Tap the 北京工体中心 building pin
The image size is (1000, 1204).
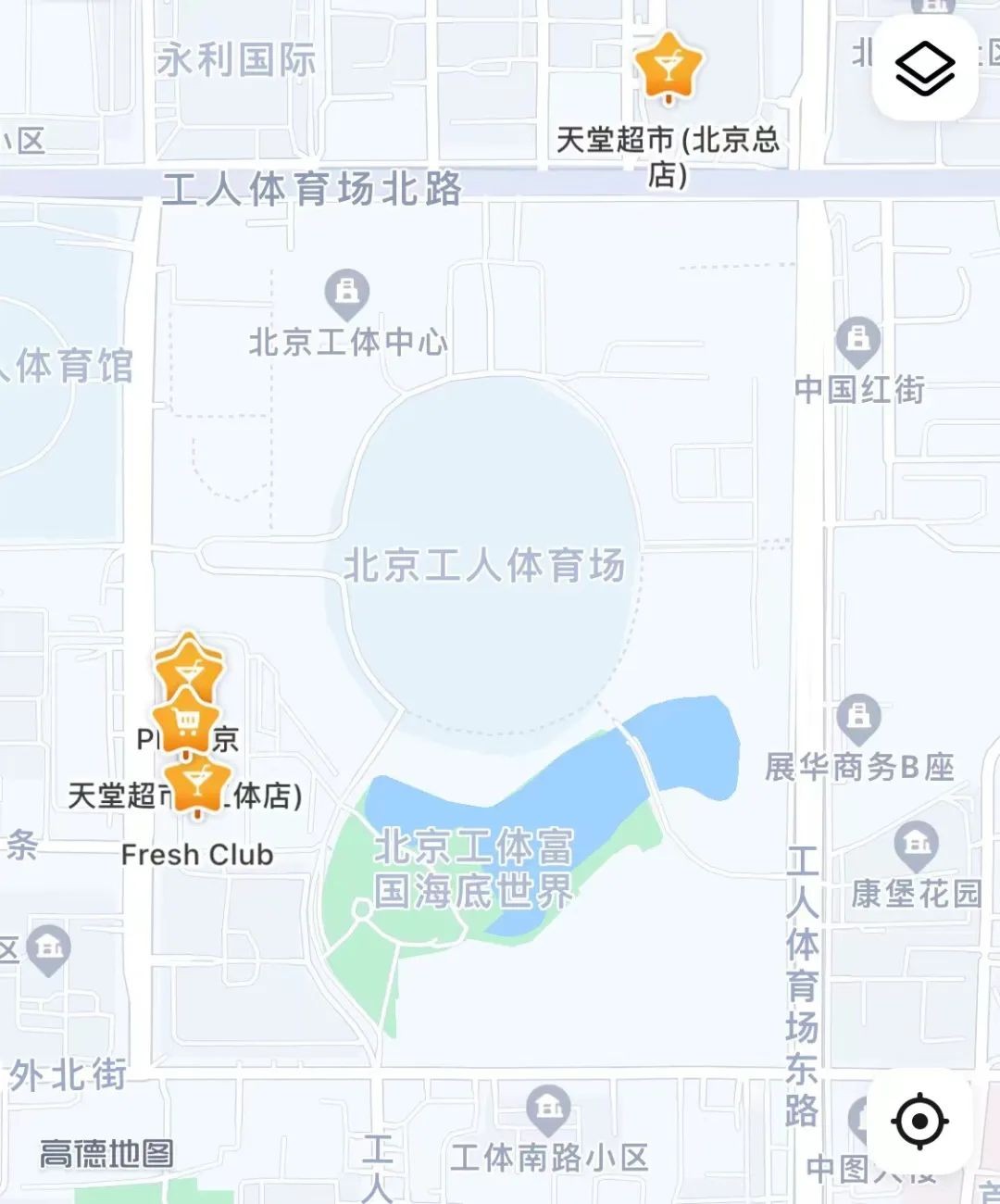(346, 292)
